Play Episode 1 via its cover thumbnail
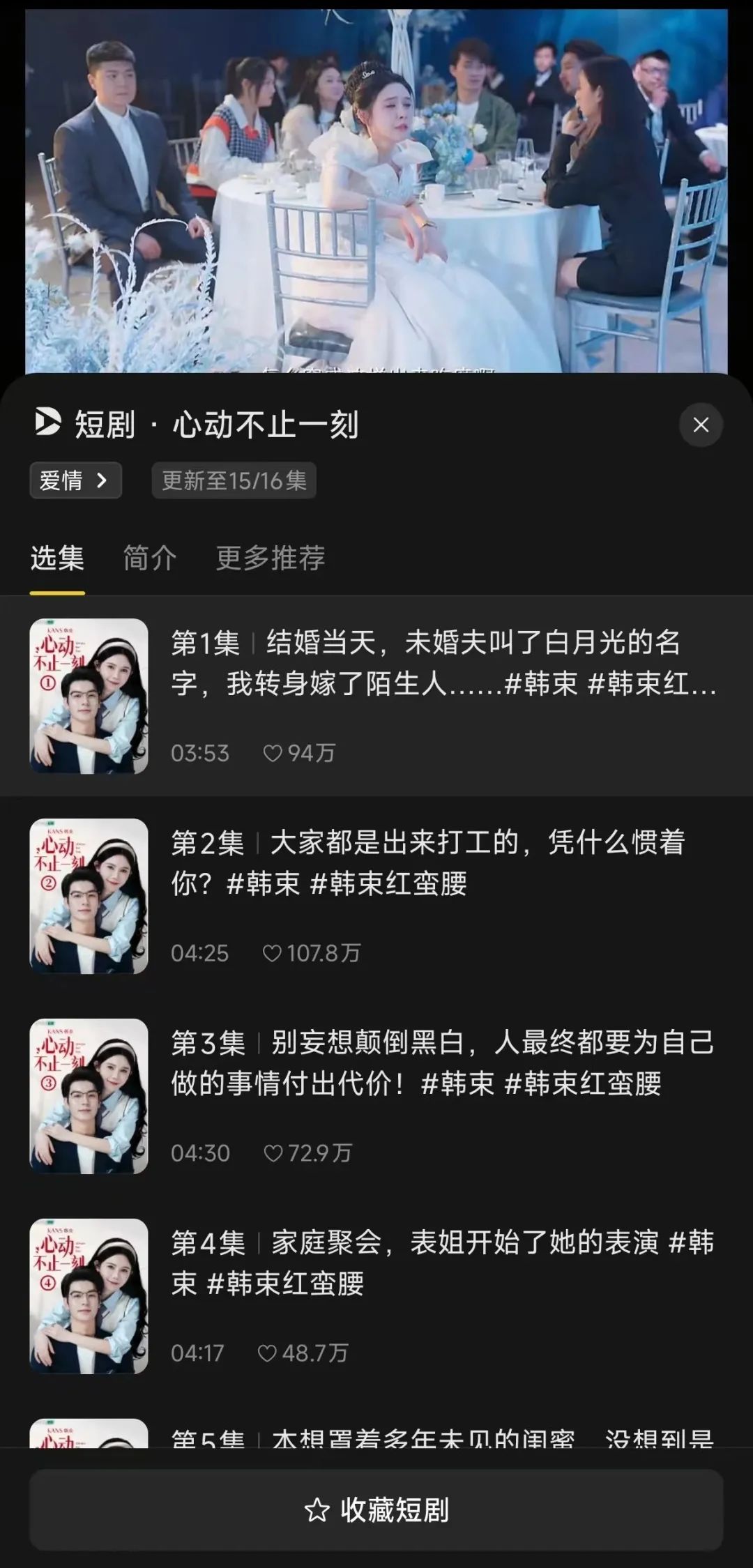The height and width of the screenshot is (1568, 753). click(x=89, y=695)
